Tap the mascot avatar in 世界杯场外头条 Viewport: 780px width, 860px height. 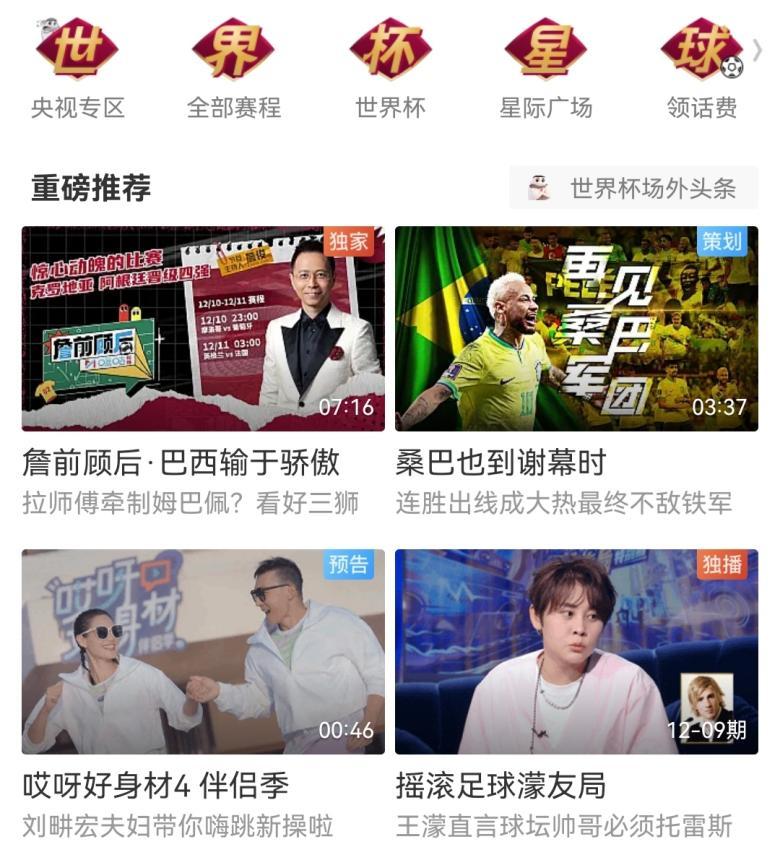[538, 186]
